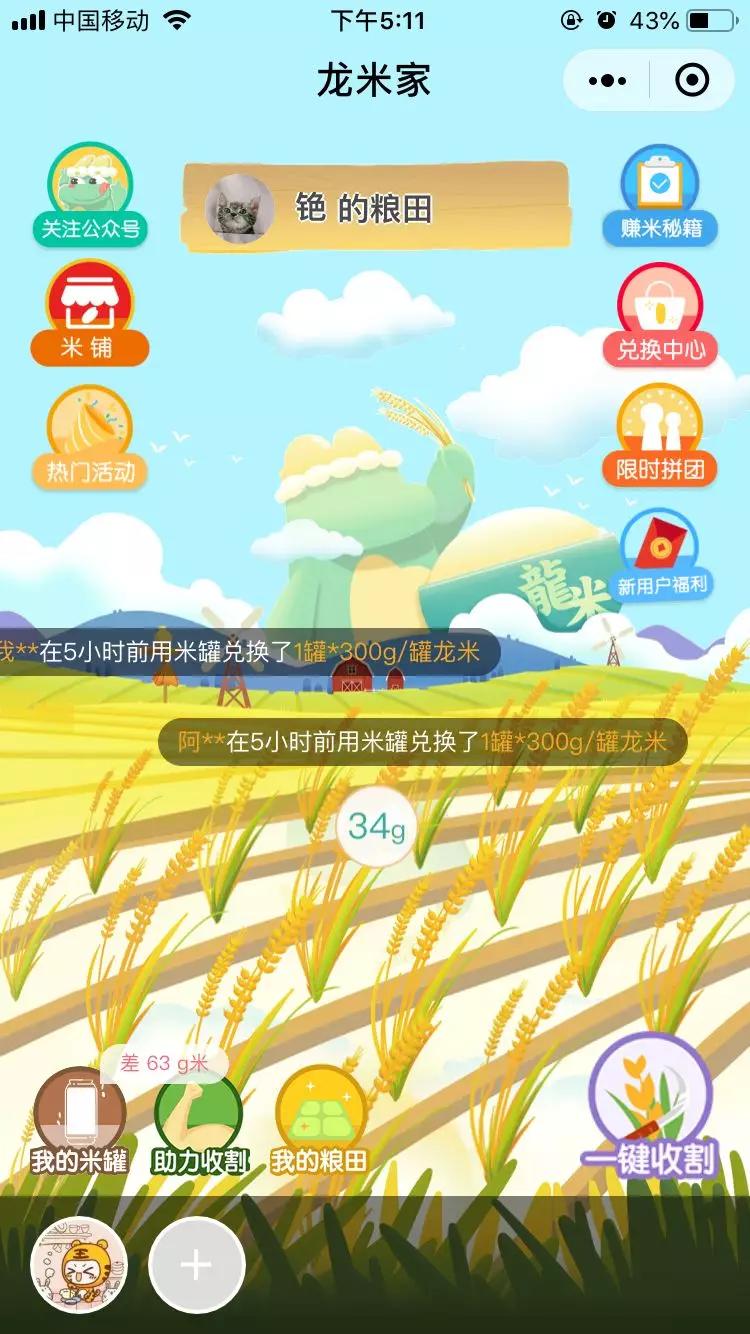Claim the 新用户福利 new user bonus
Screen dimensions: 750x1334
662,556
